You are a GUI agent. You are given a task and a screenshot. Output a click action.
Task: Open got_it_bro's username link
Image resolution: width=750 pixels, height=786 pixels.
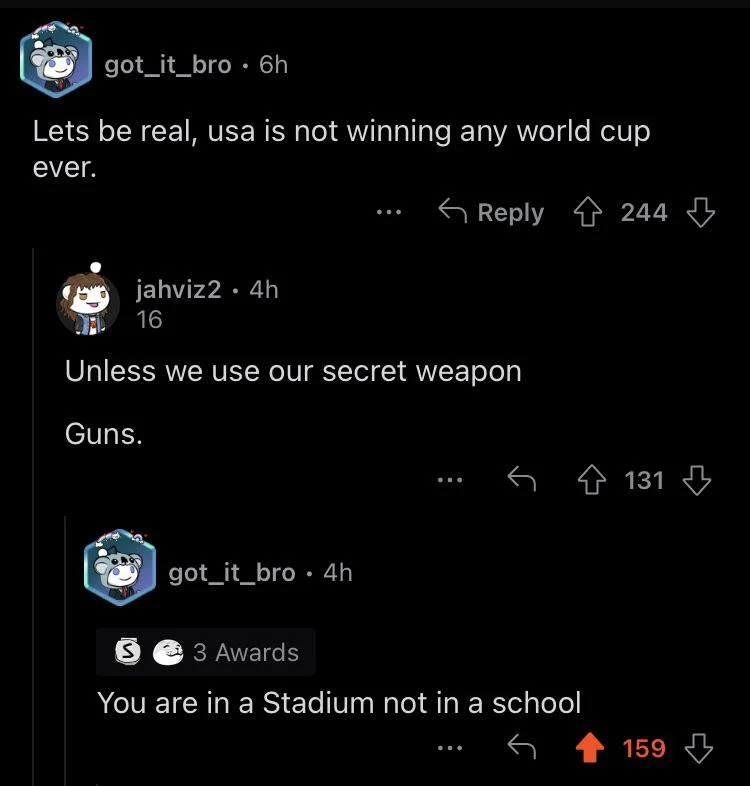167,64
